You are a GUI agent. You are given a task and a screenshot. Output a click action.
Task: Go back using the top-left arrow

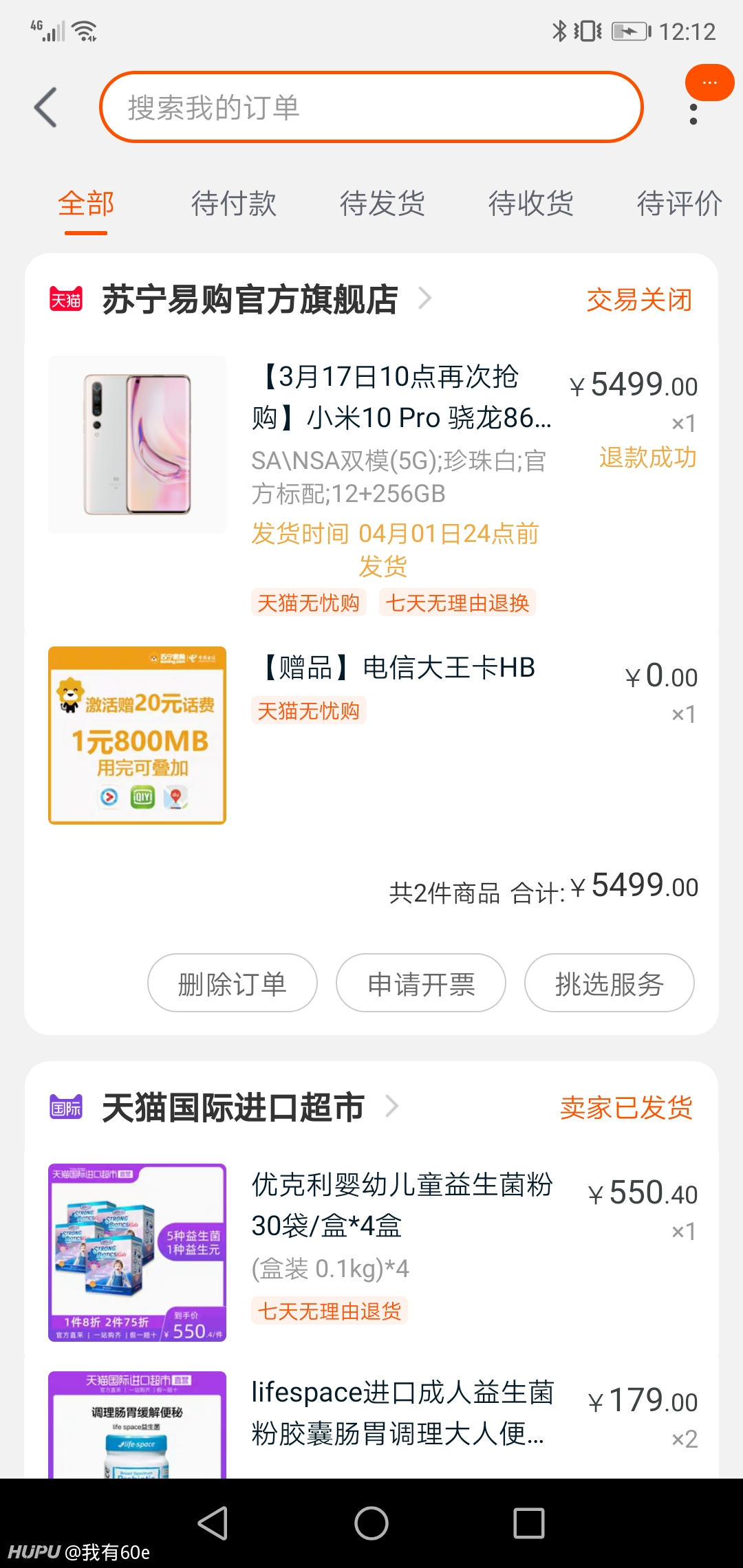coord(45,107)
